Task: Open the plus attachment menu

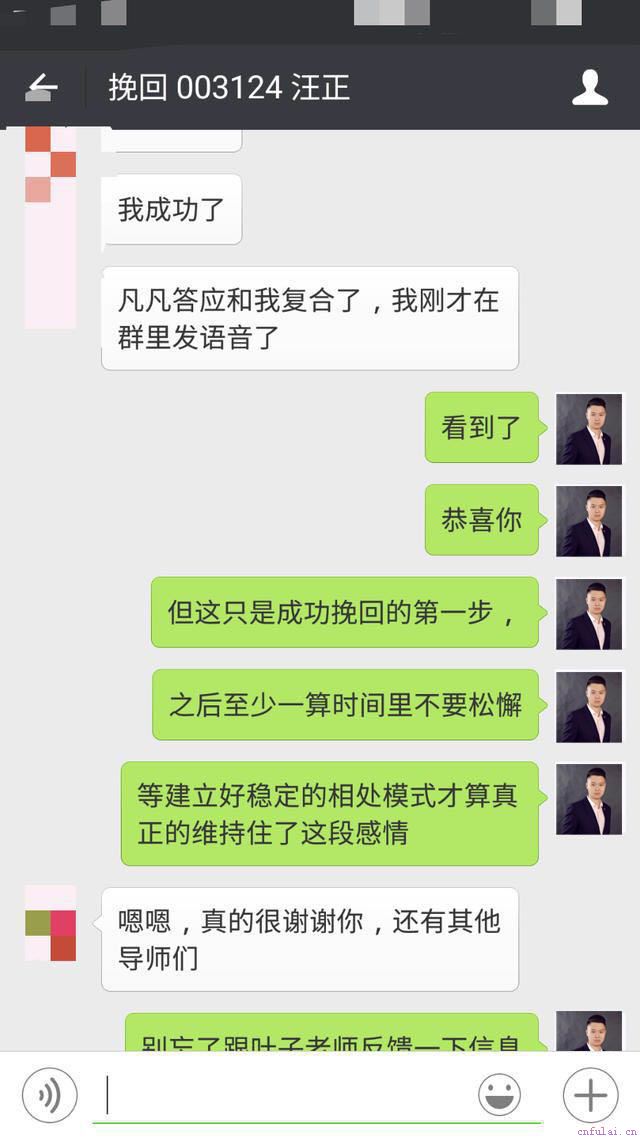Action: (x=590, y=1094)
